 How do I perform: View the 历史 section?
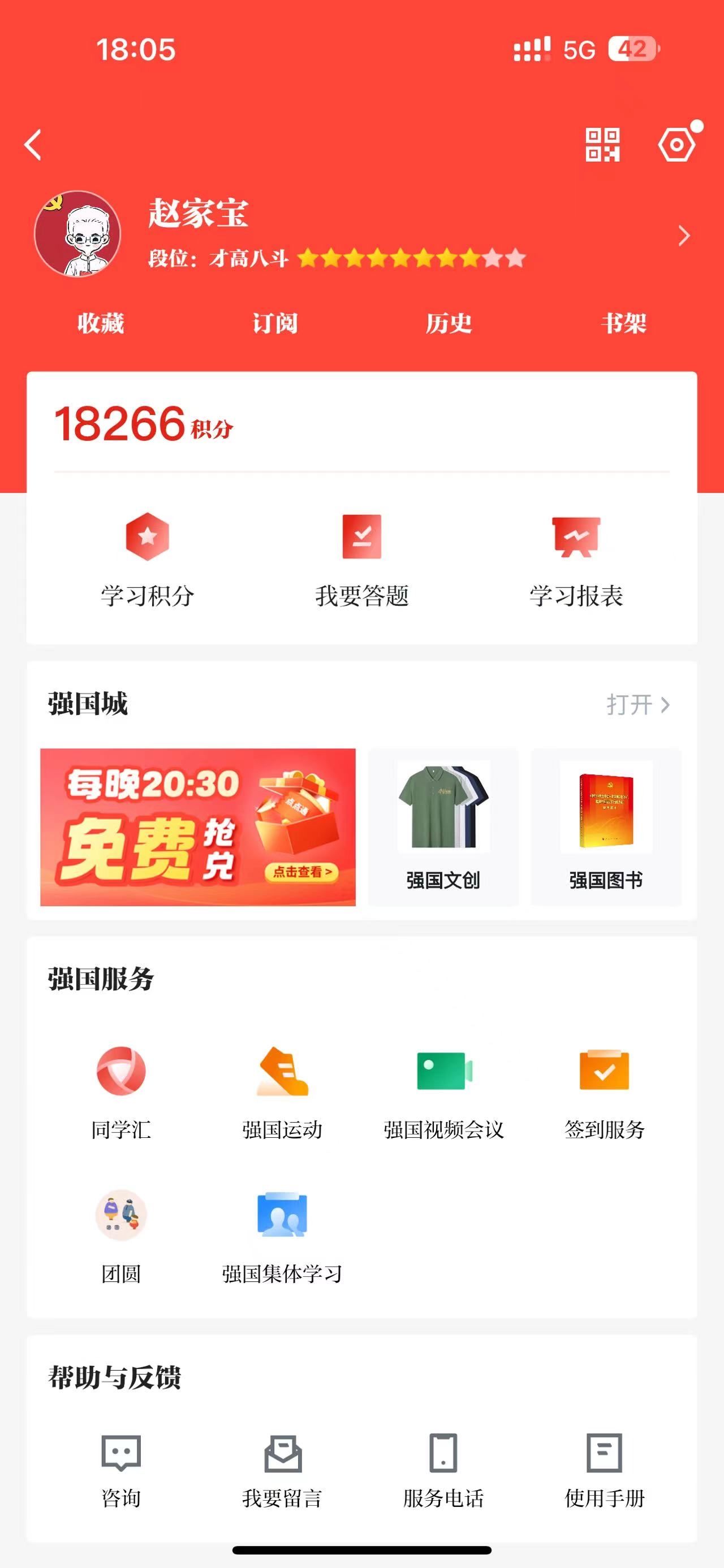coord(449,323)
